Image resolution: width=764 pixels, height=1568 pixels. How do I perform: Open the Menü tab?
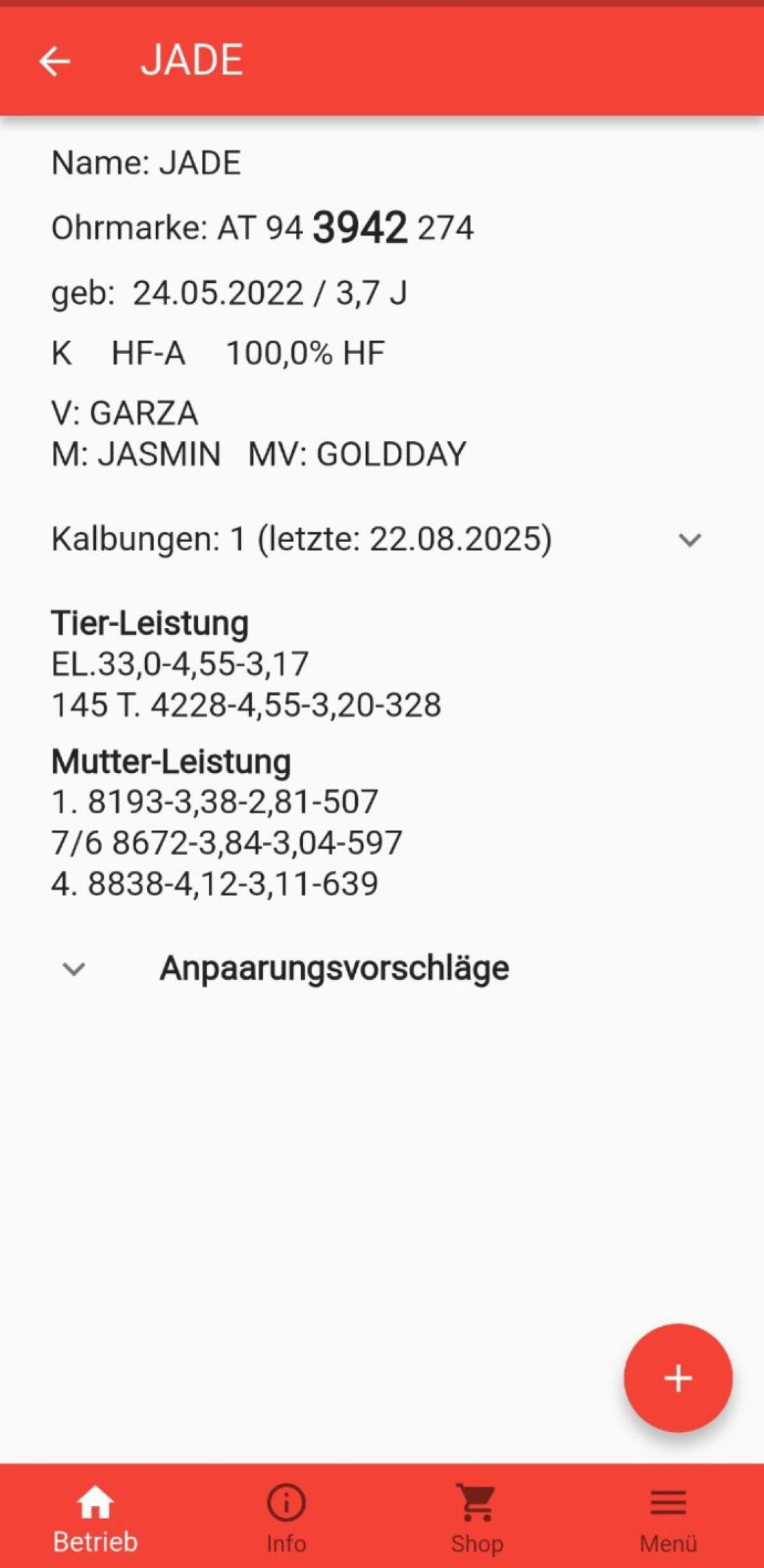tap(668, 1518)
